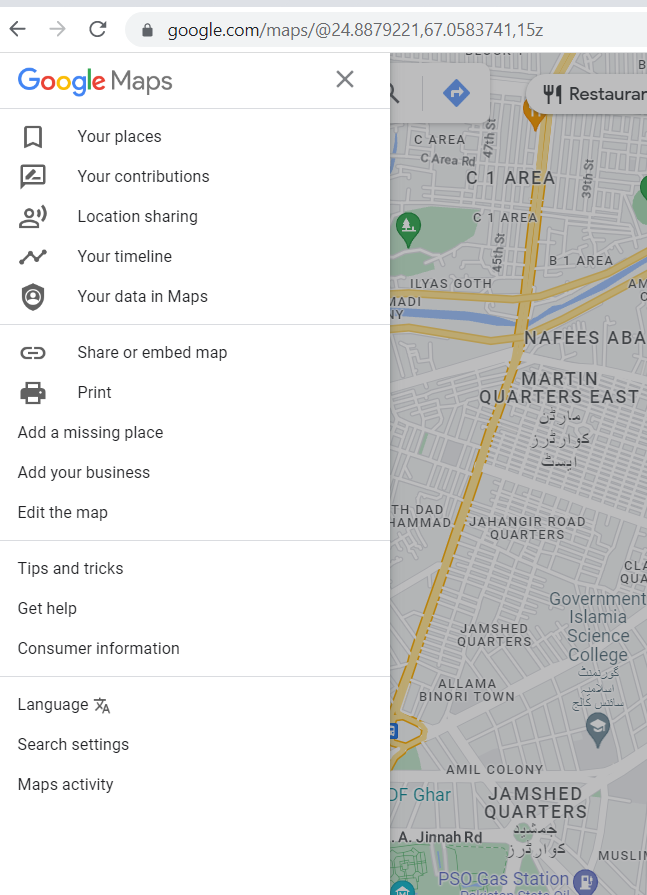
Task: Open Your data in Maps
Action: point(195,297)
